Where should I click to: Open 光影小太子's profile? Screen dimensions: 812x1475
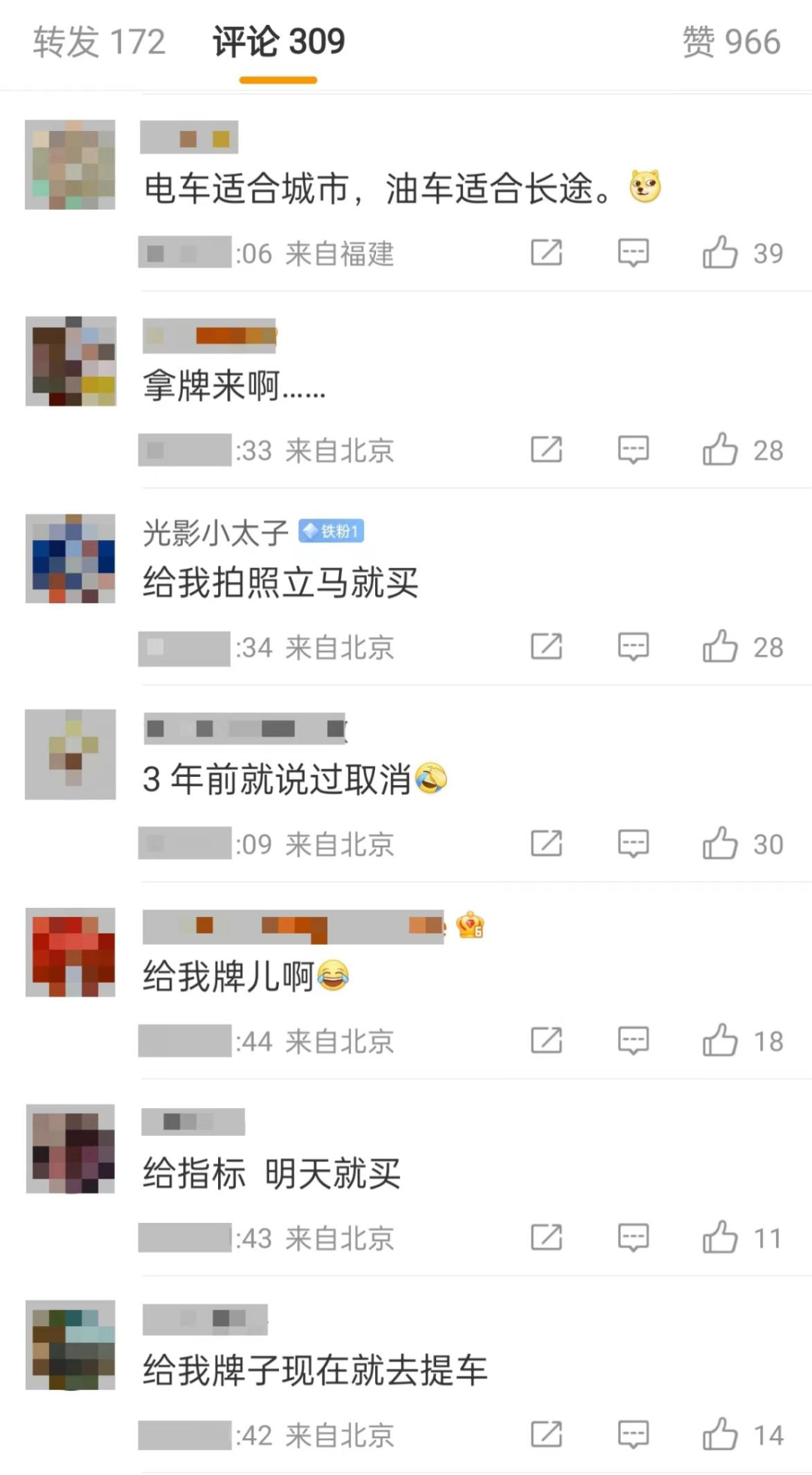pyautogui.click(x=216, y=533)
